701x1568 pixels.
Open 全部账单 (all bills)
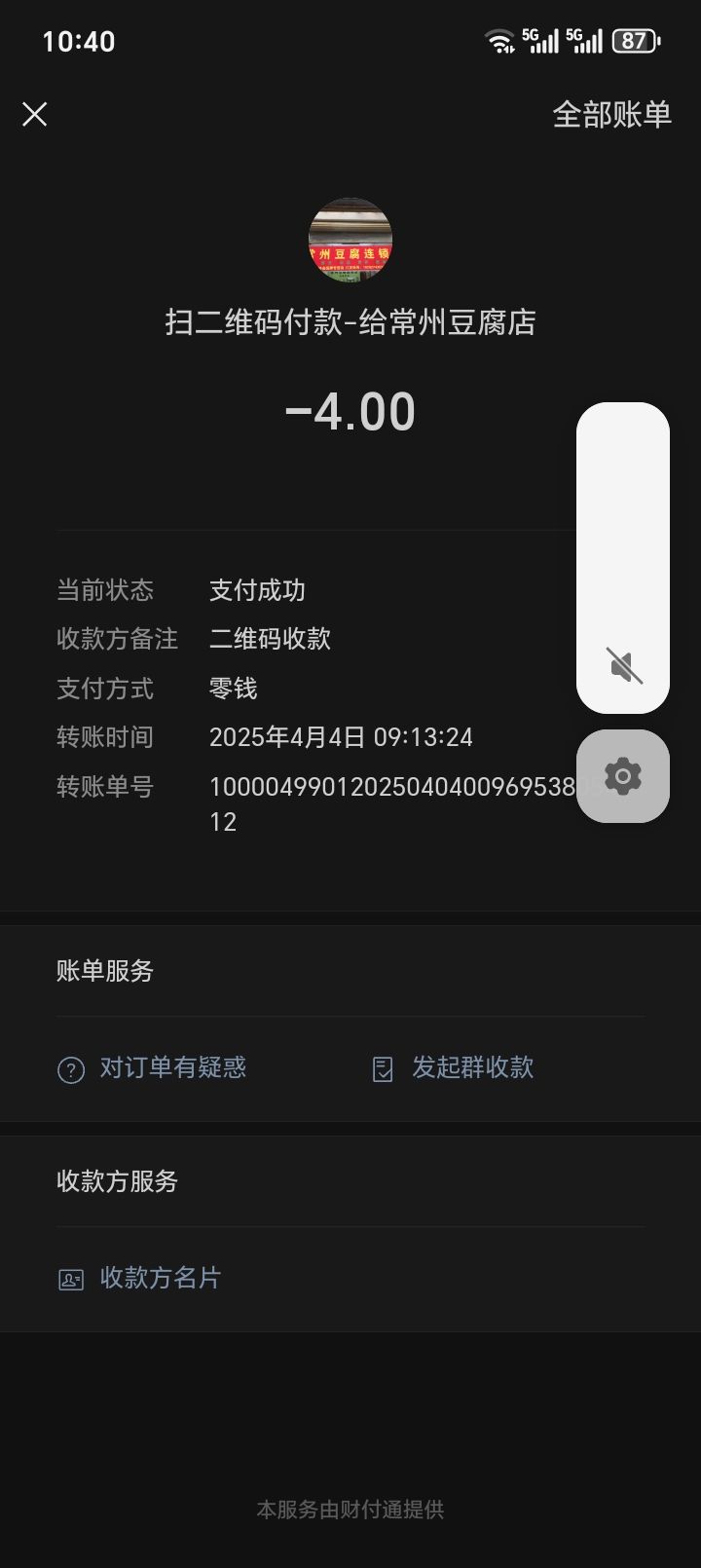pos(611,115)
